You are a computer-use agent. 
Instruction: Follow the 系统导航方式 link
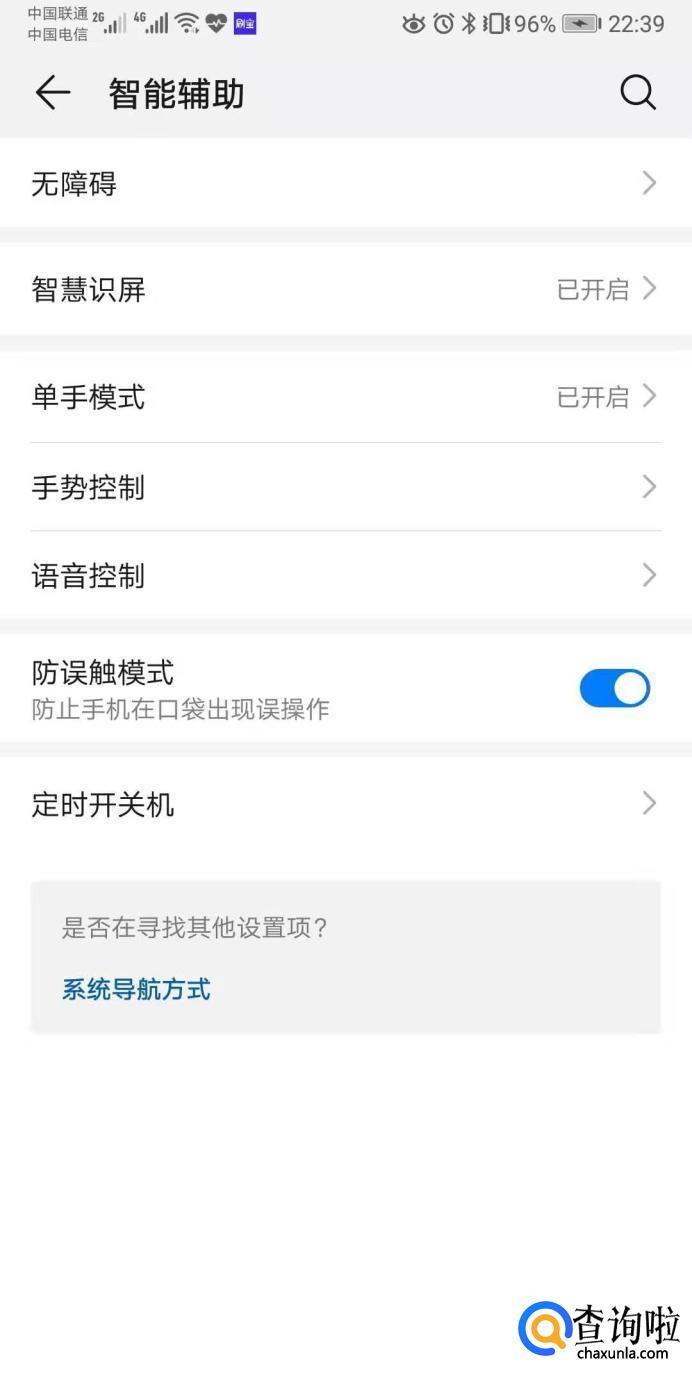[136, 990]
